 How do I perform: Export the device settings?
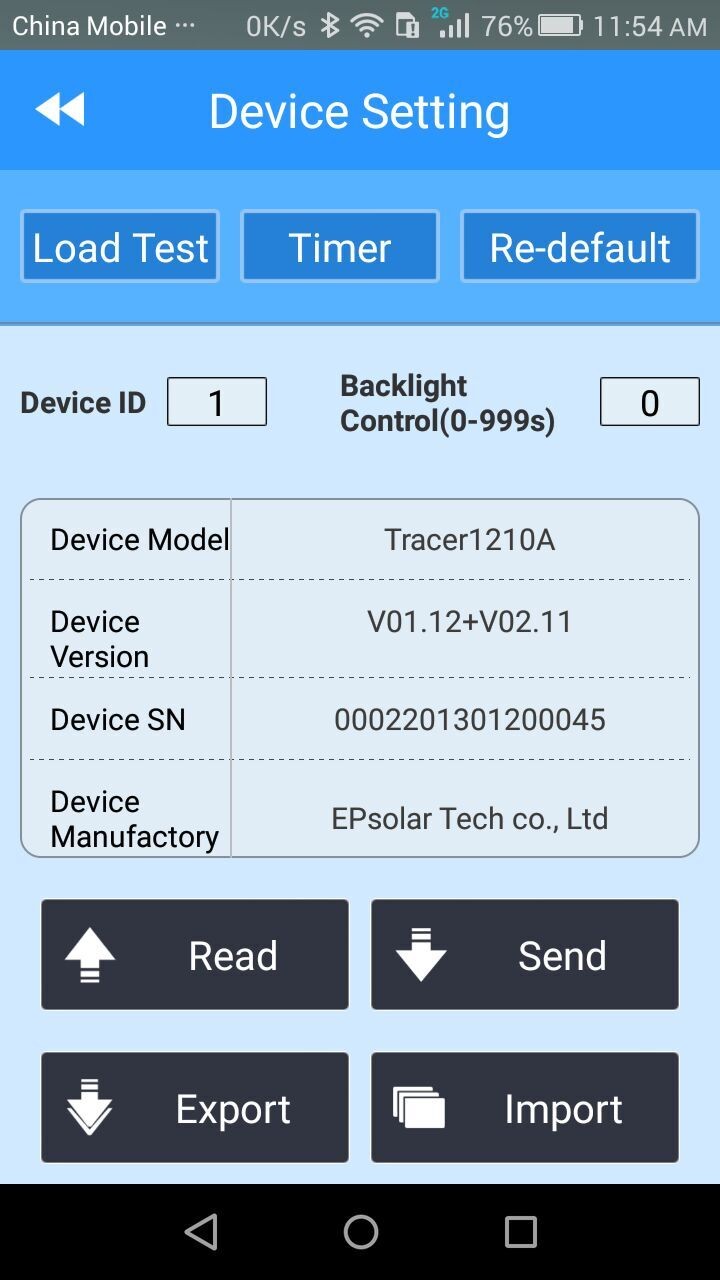pyautogui.click(x=195, y=1107)
